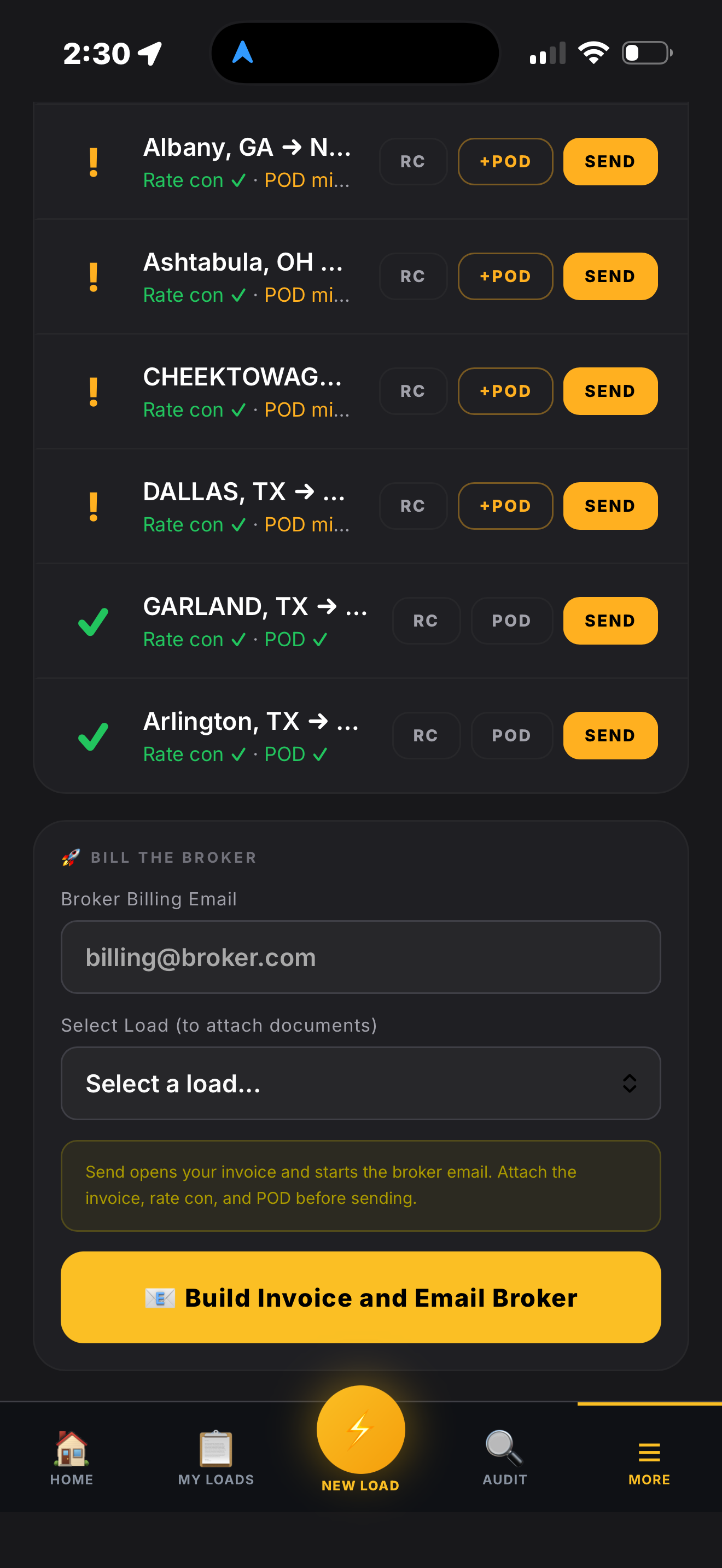Focus the Broker Billing Email field
This screenshot has width=722, height=1568.
[361, 957]
